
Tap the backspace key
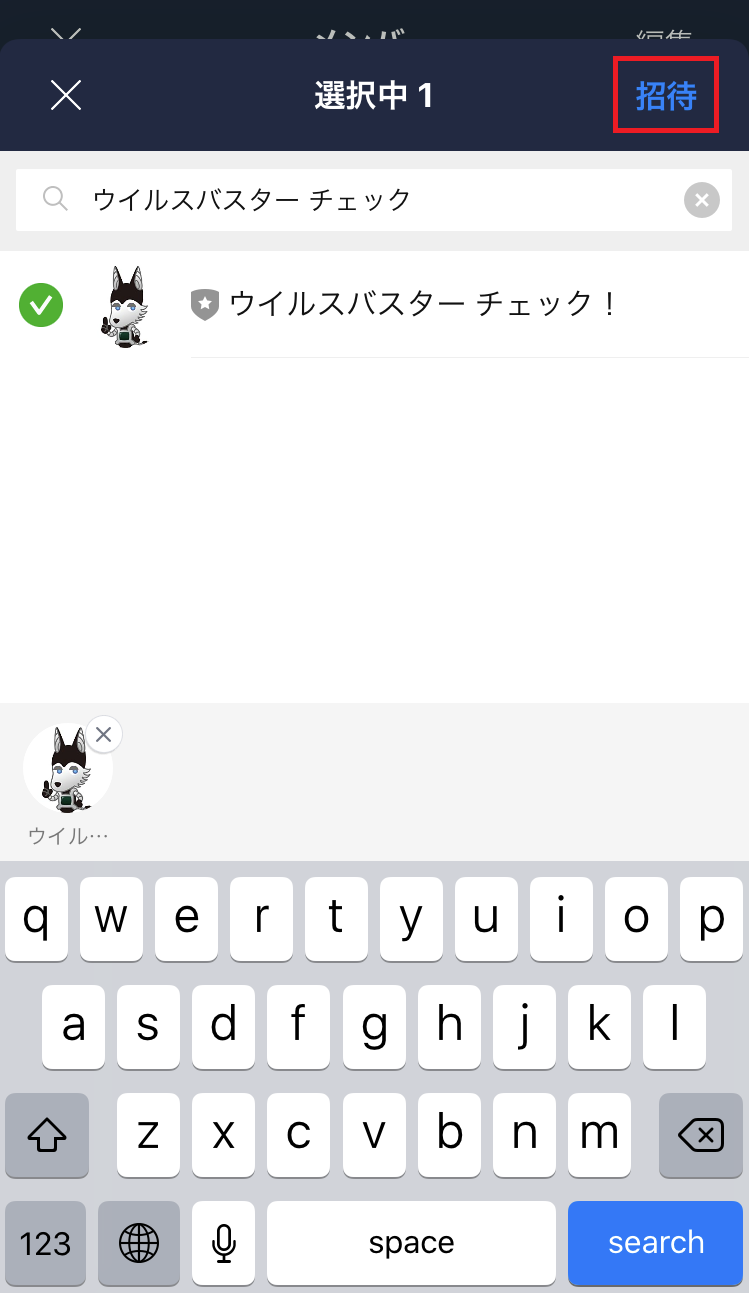click(x=701, y=1135)
